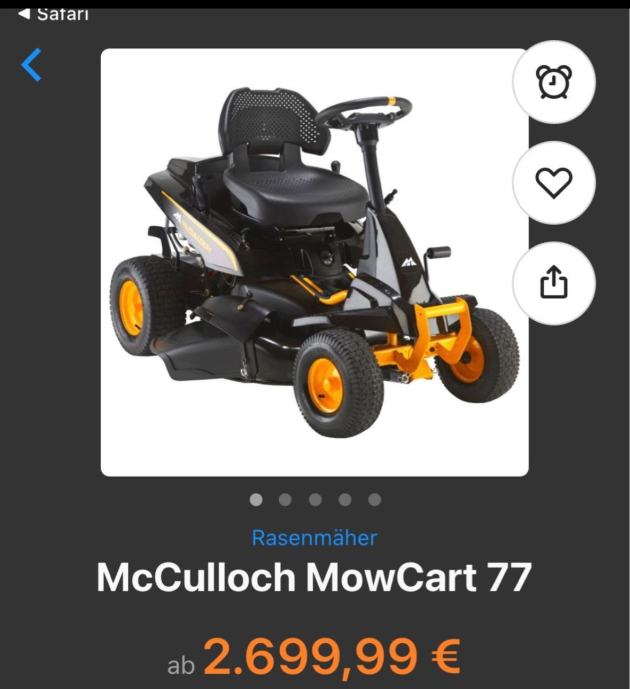
Task: Share this product
Action: (x=554, y=283)
